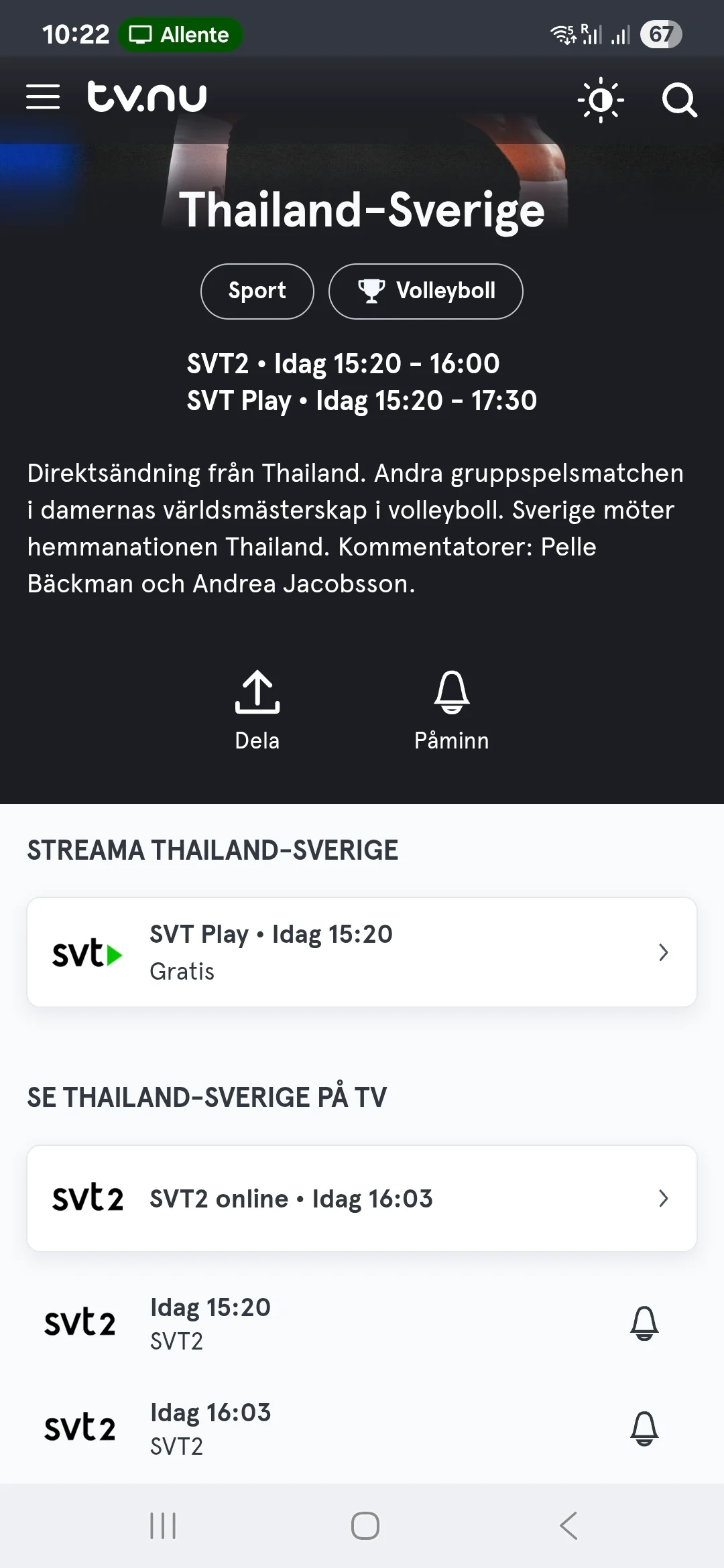Set a reminder with Påminn
This screenshot has width=724, height=1568.
[x=451, y=710]
